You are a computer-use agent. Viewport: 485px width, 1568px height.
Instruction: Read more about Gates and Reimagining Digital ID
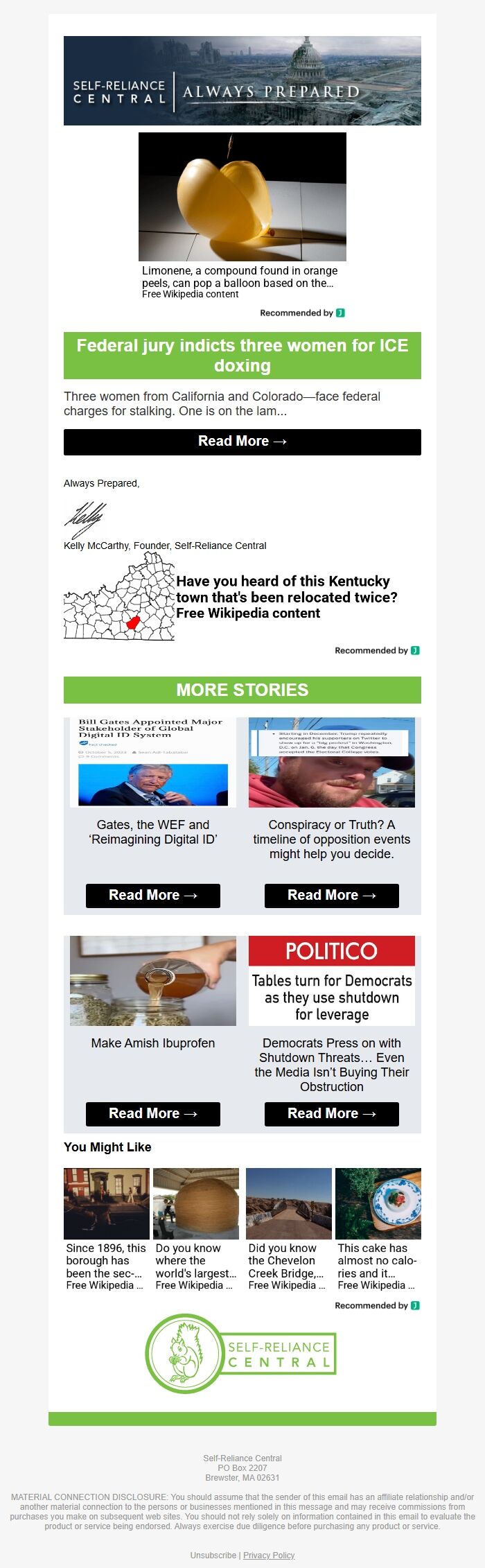point(152,895)
